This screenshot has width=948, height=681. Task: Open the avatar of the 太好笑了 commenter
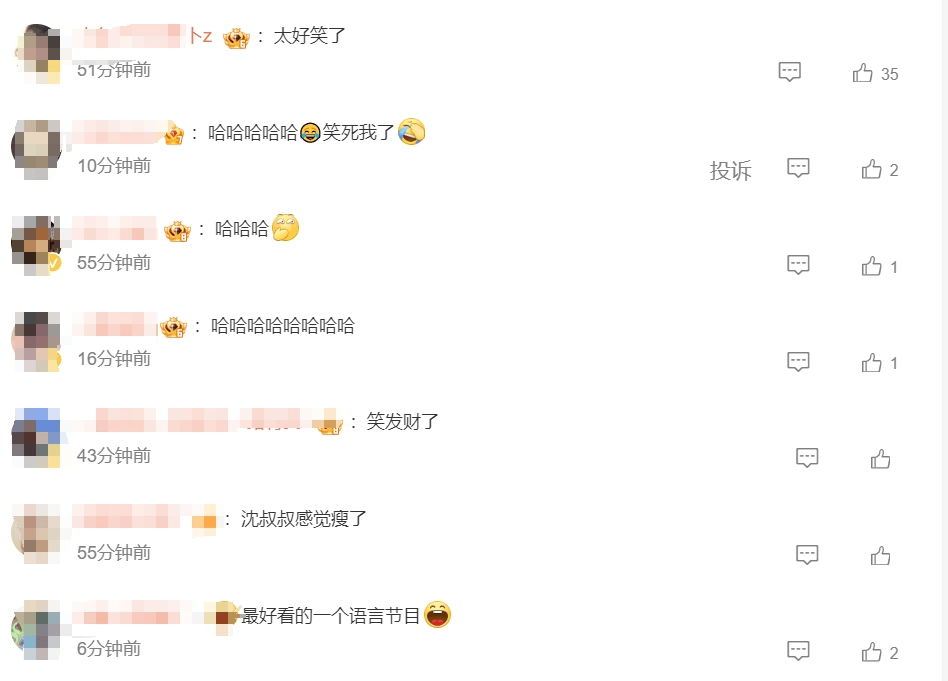[x=39, y=50]
